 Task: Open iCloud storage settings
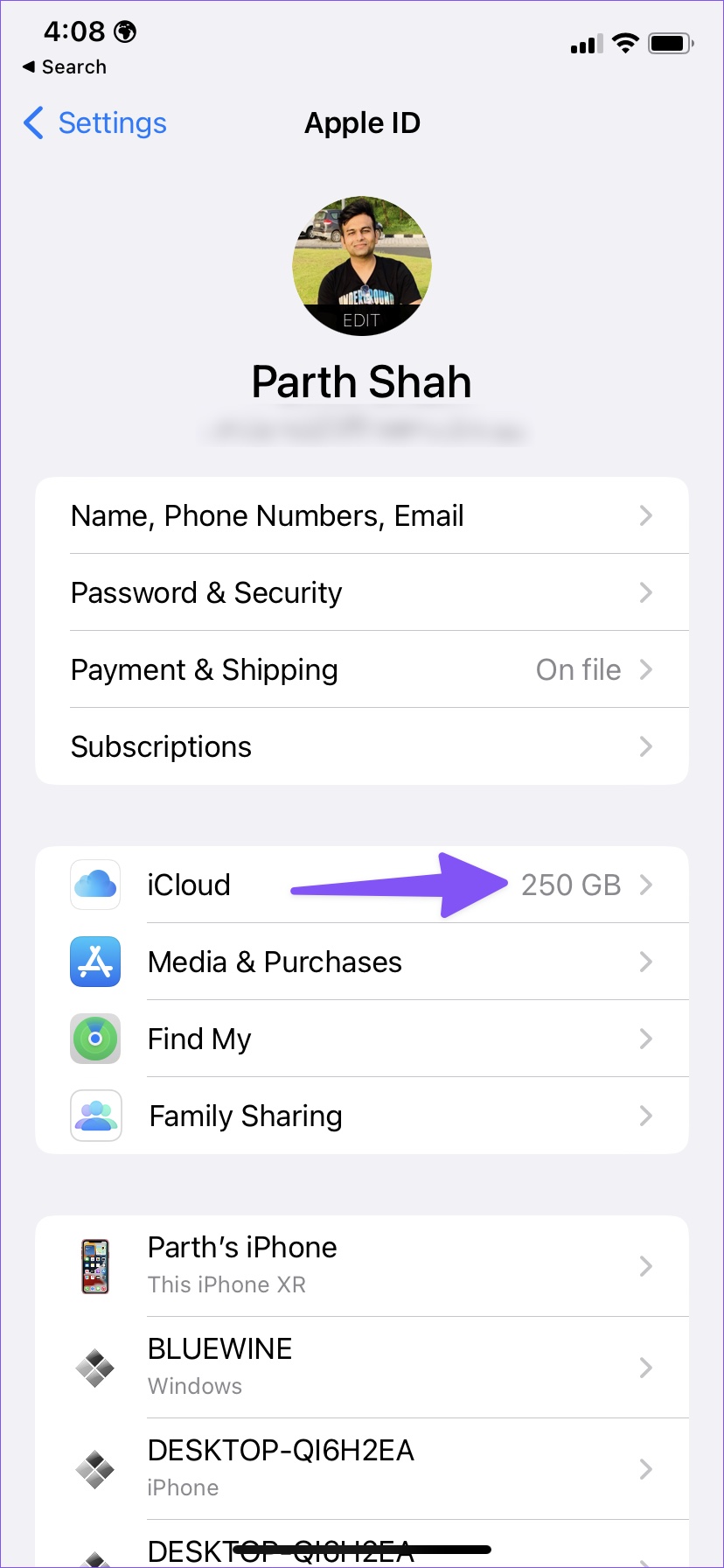coord(361,885)
